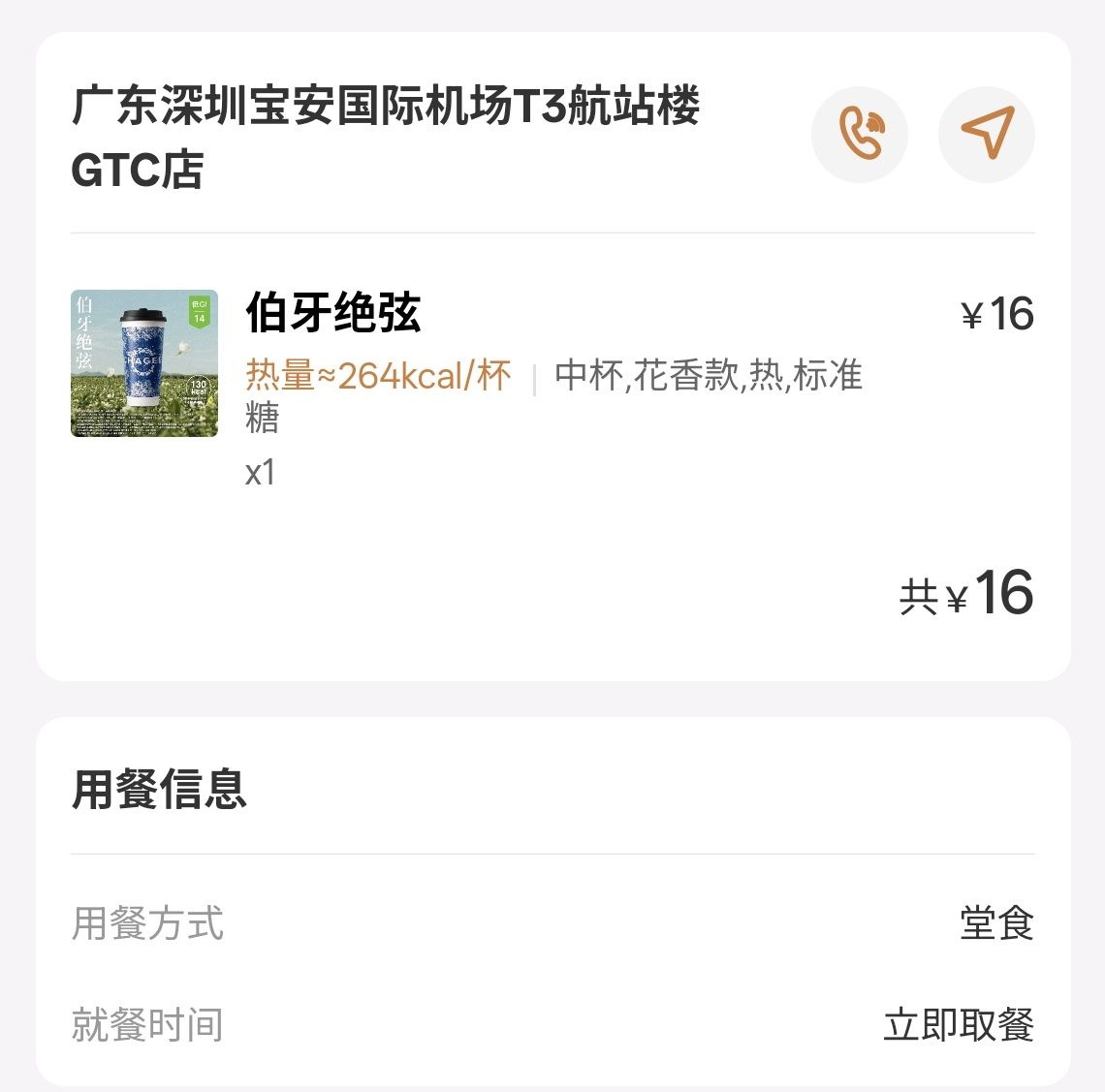Navigate to the store location
This screenshot has height=1092, width=1105.
pos(986,135)
